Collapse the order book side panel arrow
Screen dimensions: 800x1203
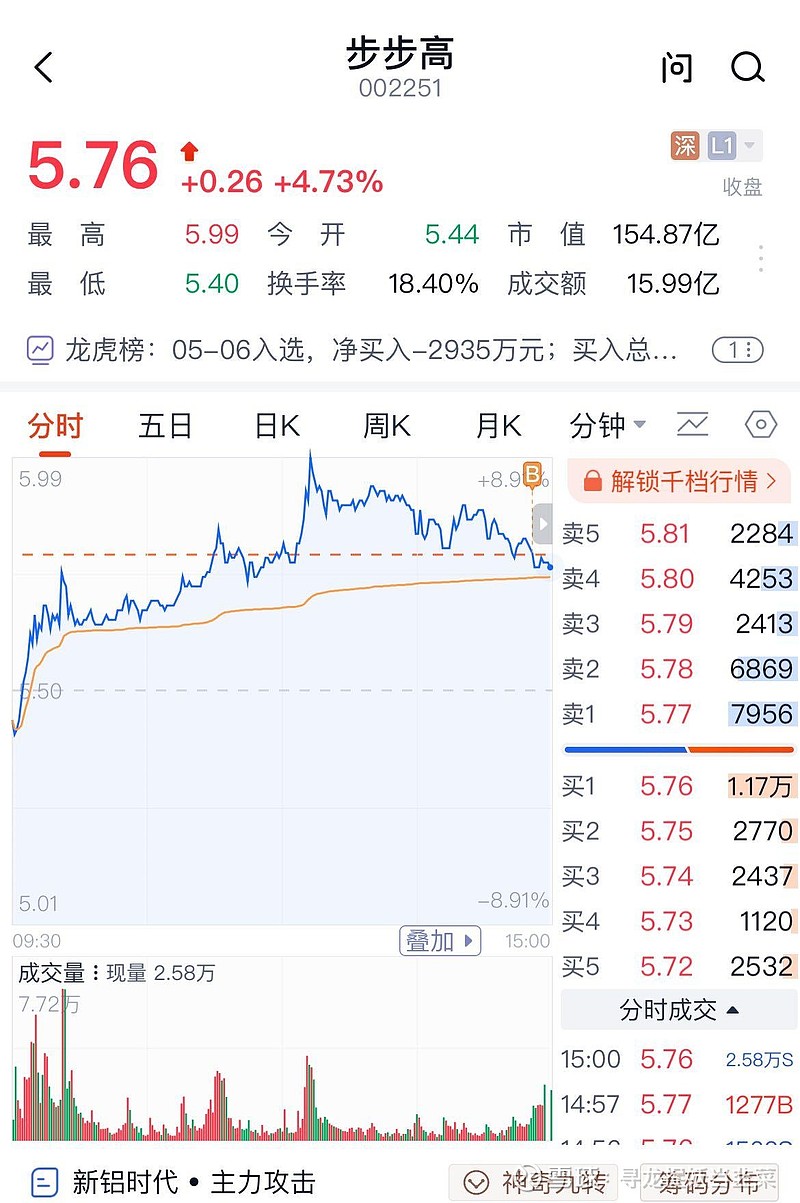tap(543, 523)
